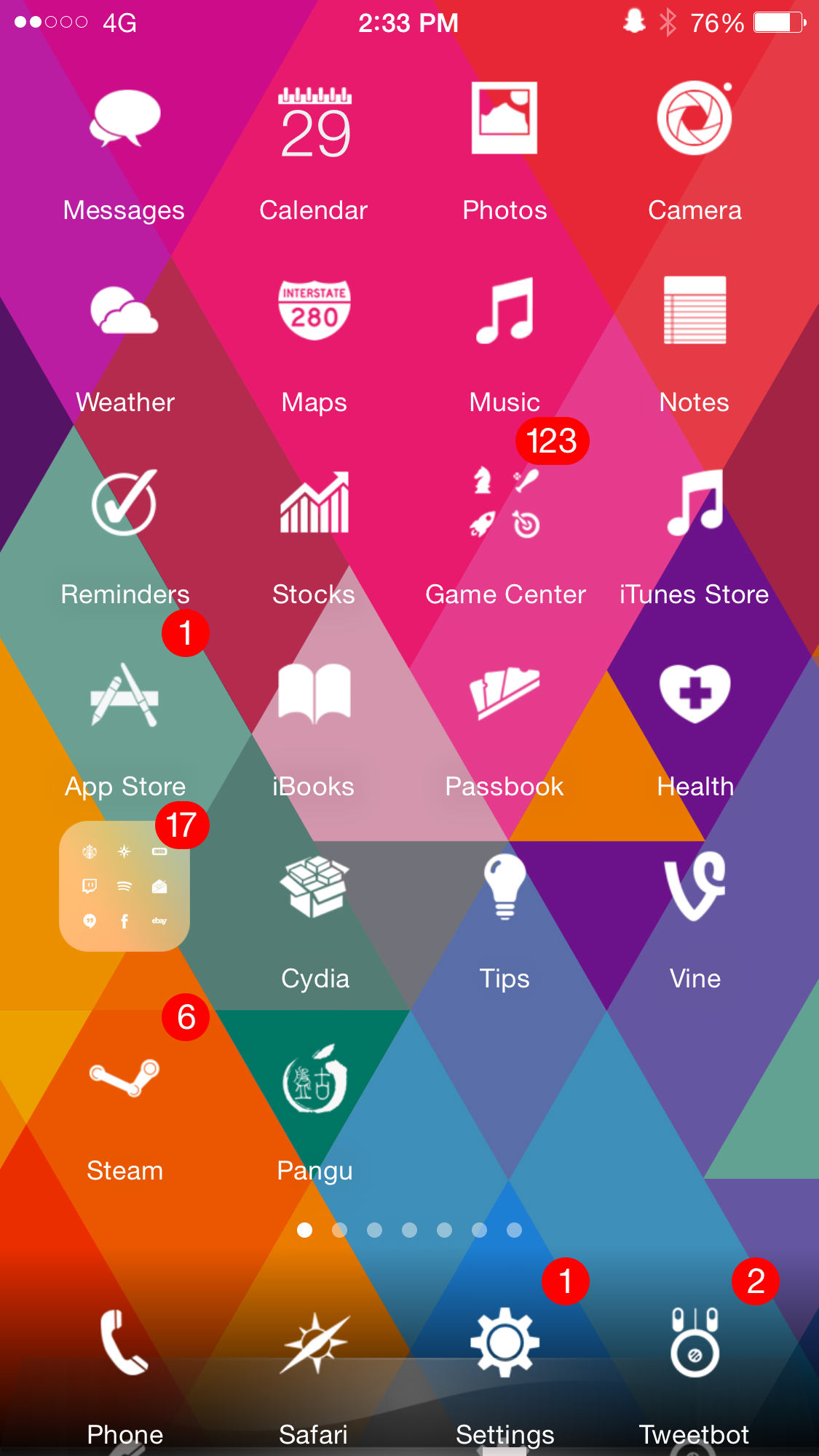
Task: Launch Tweetbot from the dock
Action: tap(695, 1343)
